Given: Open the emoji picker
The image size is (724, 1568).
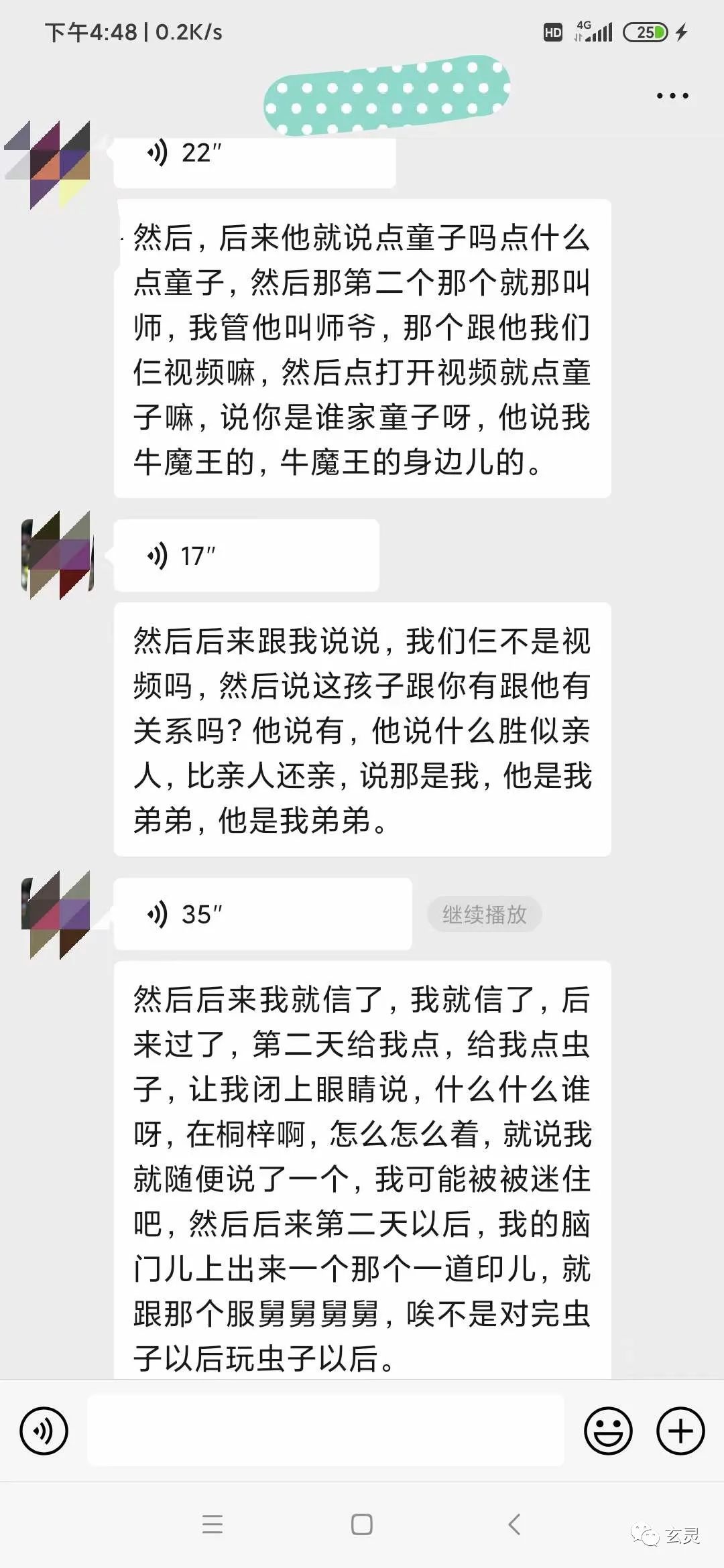Looking at the screenshot, I should (608, 1431).
